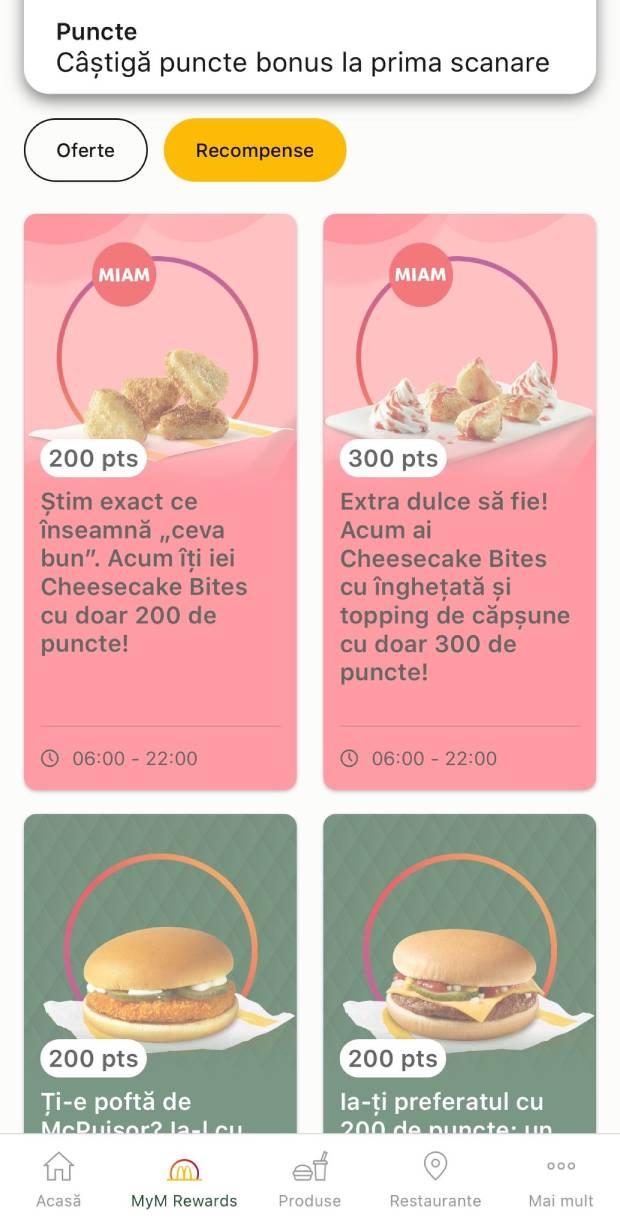Go to the Acasă tab
Viewport: 620px width, 1228px height.
tap(59, 1180)
